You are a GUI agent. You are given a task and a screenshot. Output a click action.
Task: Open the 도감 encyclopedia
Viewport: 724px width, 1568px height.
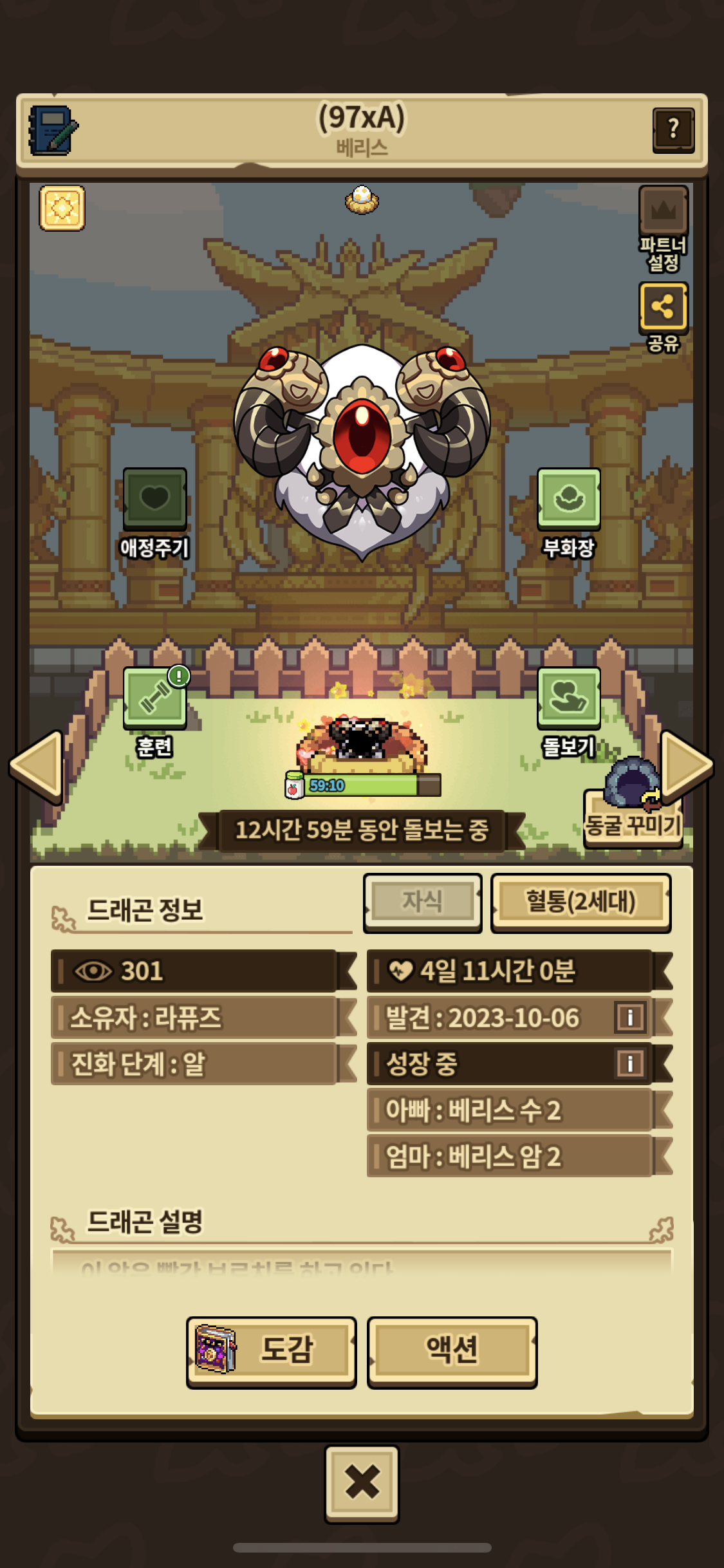click(271, 1350)
